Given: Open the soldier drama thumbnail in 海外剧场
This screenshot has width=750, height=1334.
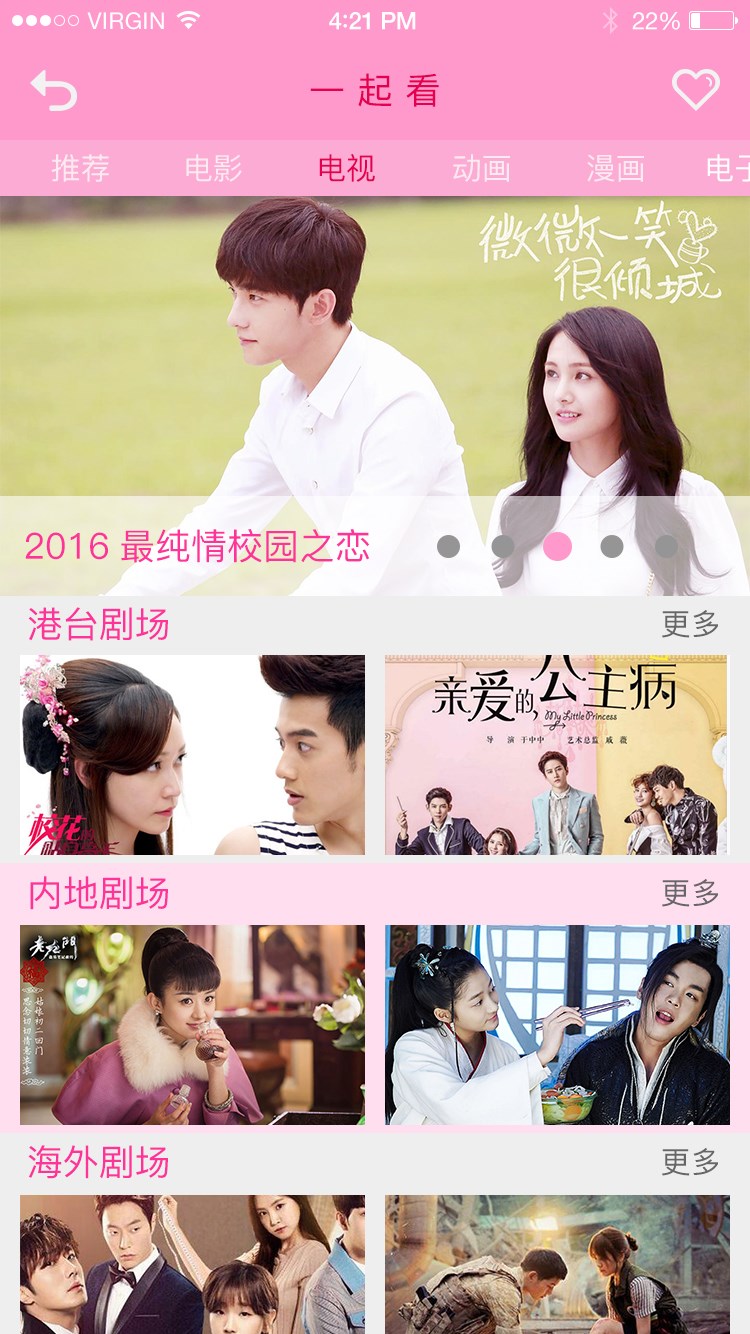Looking at the screenshot, I should (x=556, y=1264).
